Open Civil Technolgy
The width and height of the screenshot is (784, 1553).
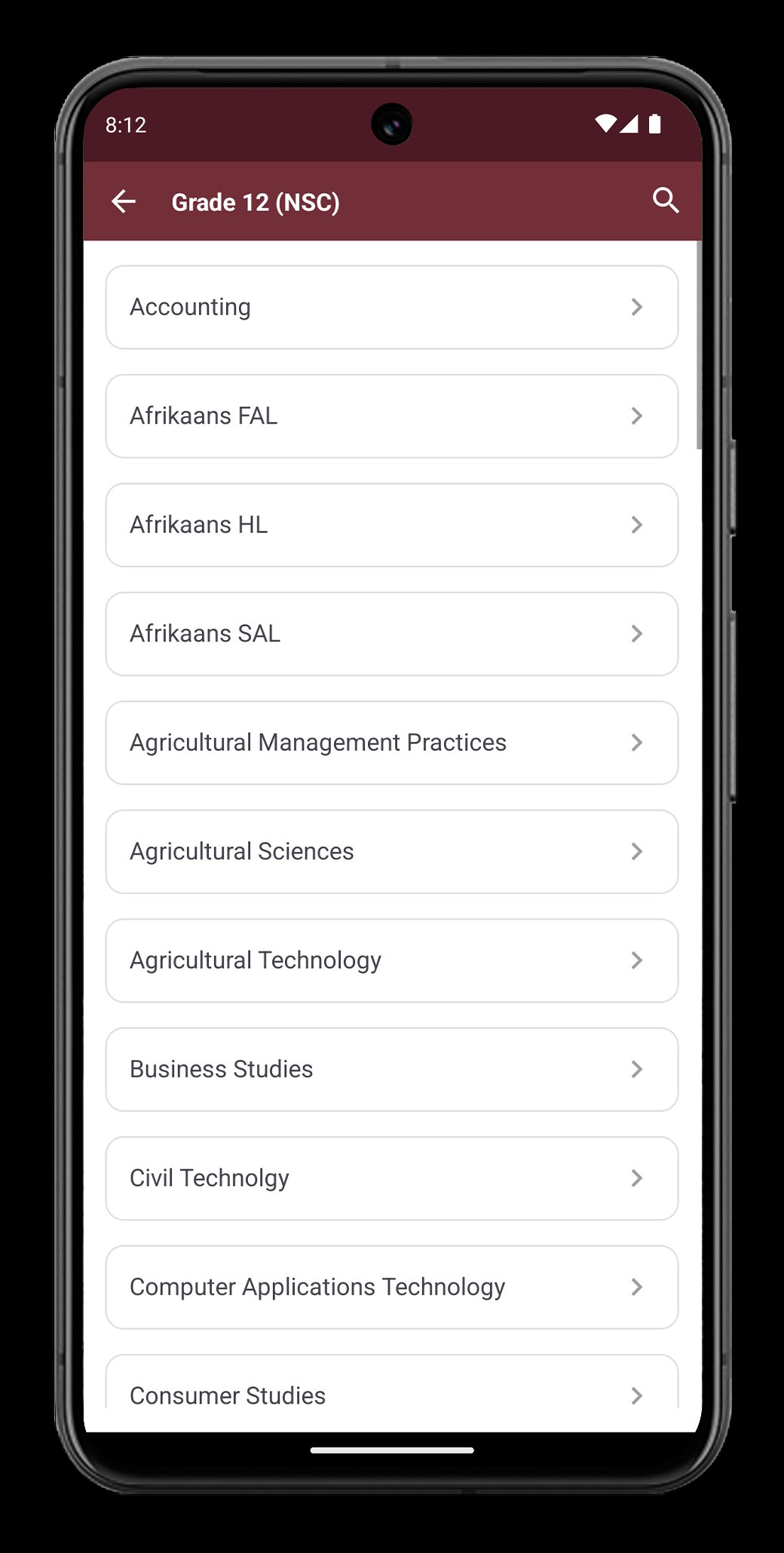[392, 1178]
